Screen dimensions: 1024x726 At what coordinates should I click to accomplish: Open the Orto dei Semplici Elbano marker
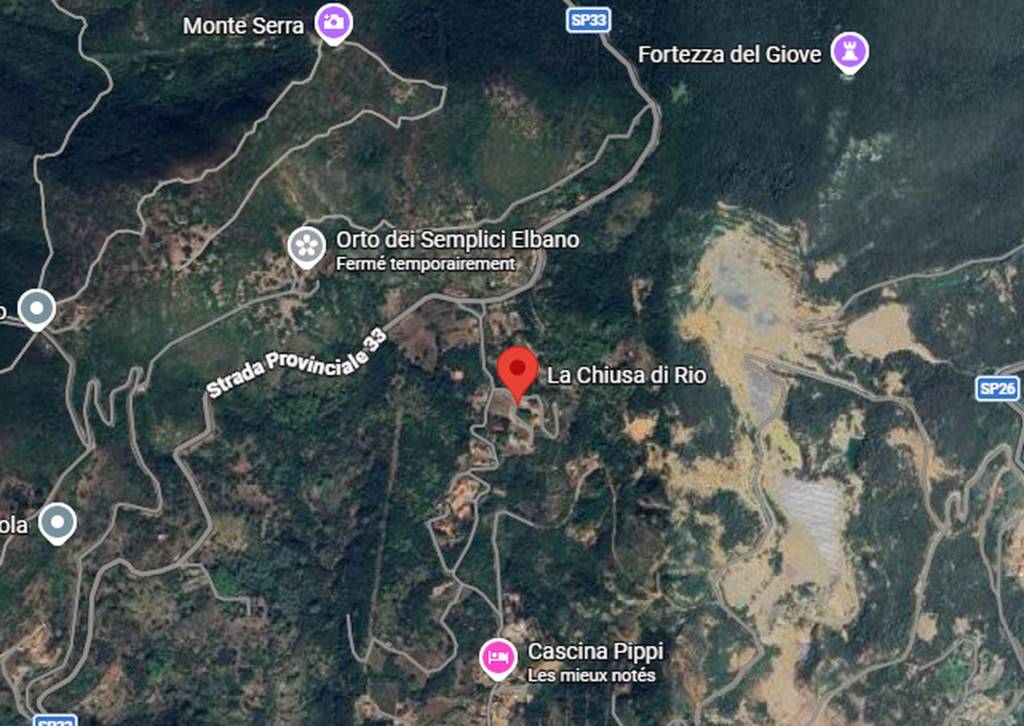(x=306, y=246)
